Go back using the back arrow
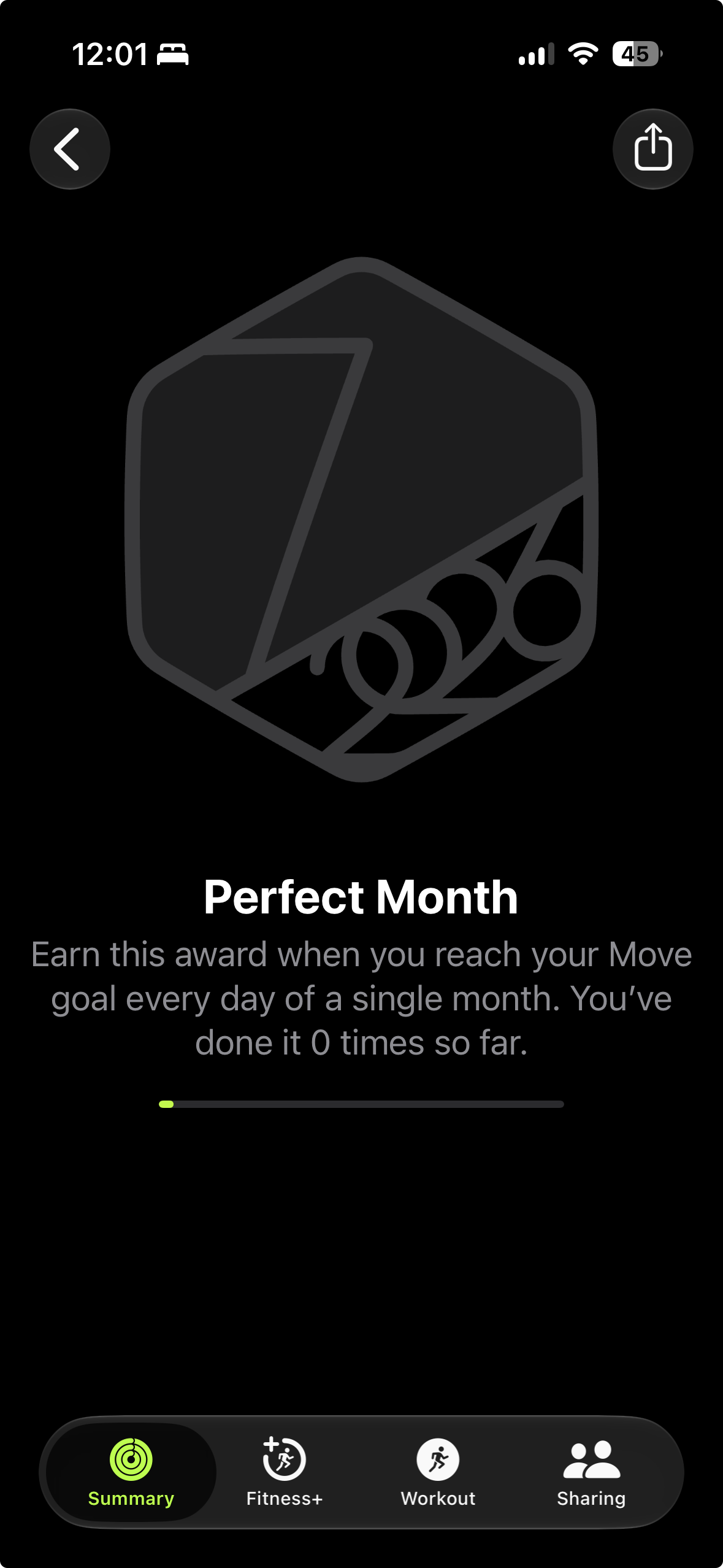 pyautogui.click(x=70, y=149)
